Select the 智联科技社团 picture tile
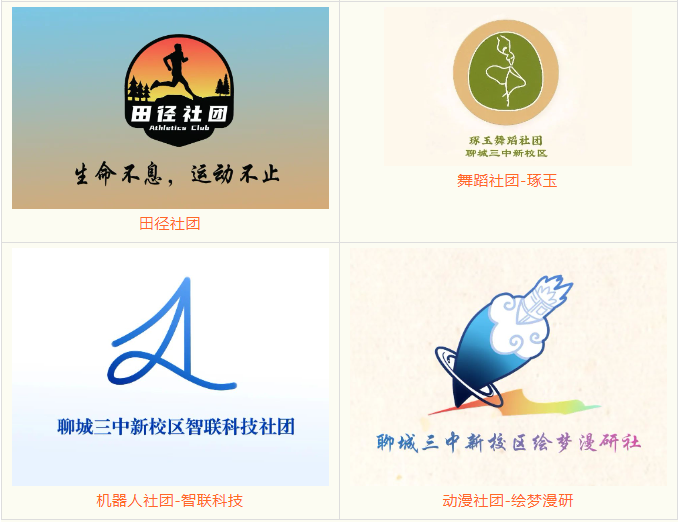This screenshot has width=679, height=522. pos(170,367)
